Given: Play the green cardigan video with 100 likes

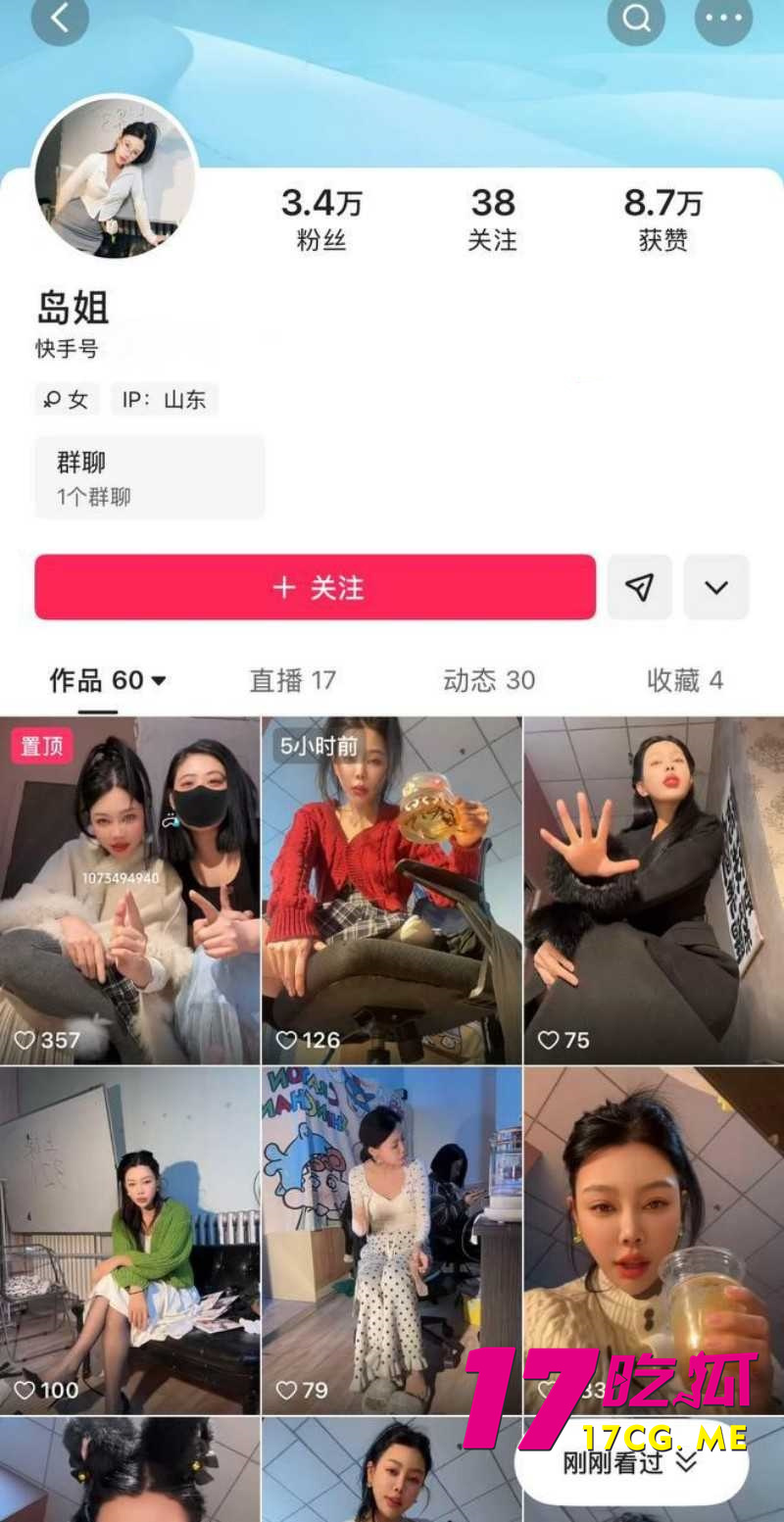Looking at the screenshot, I should (x=129, y=1225).
